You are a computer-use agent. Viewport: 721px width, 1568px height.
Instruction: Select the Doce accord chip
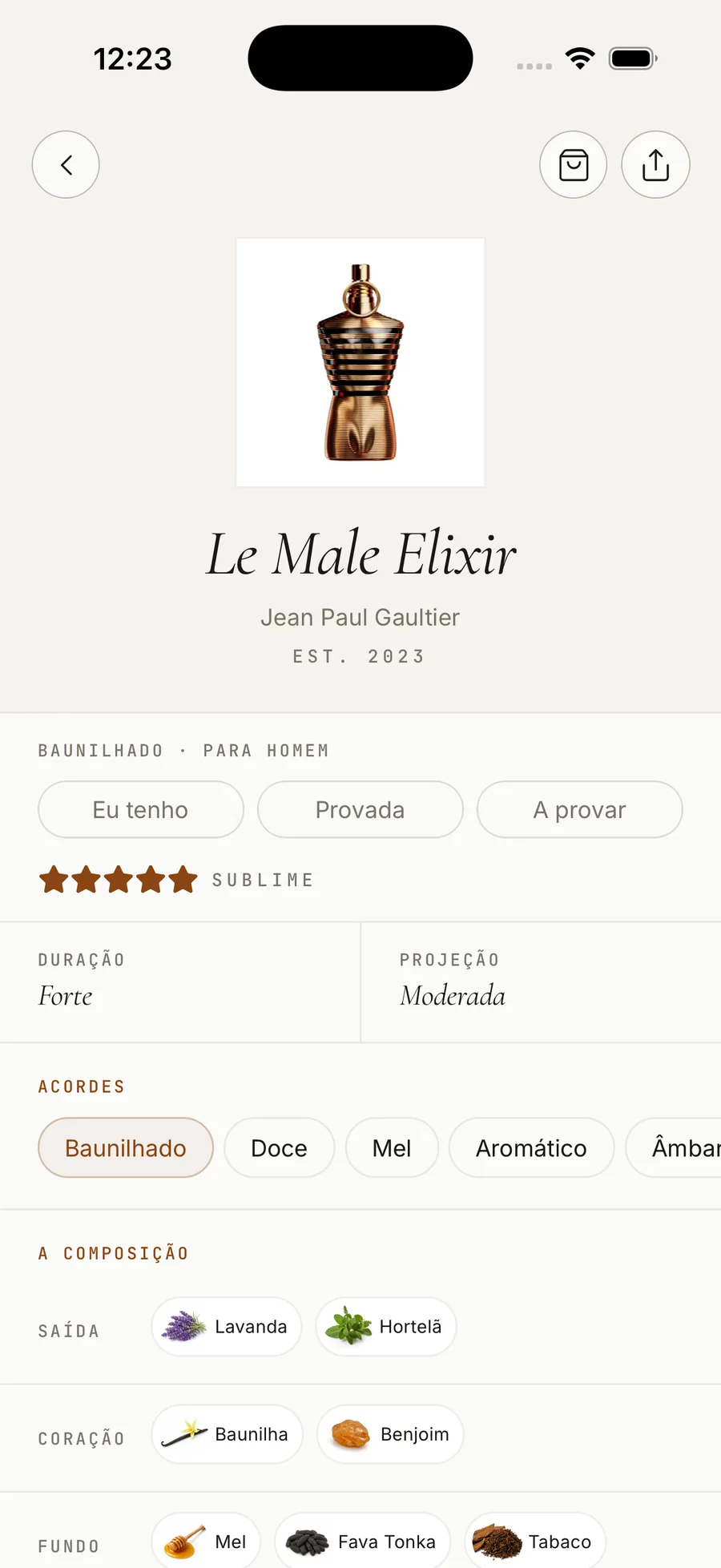279,1147
